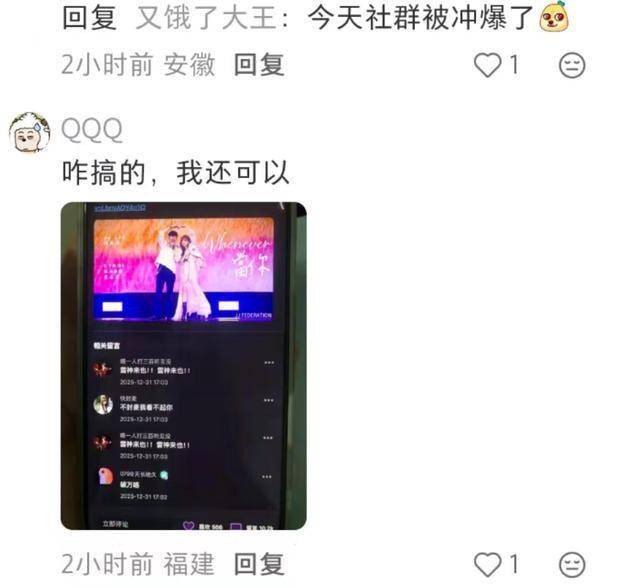This screenshot has height=588, width=640.
Task: Open the QQQ username
Action: click(91, 128)
